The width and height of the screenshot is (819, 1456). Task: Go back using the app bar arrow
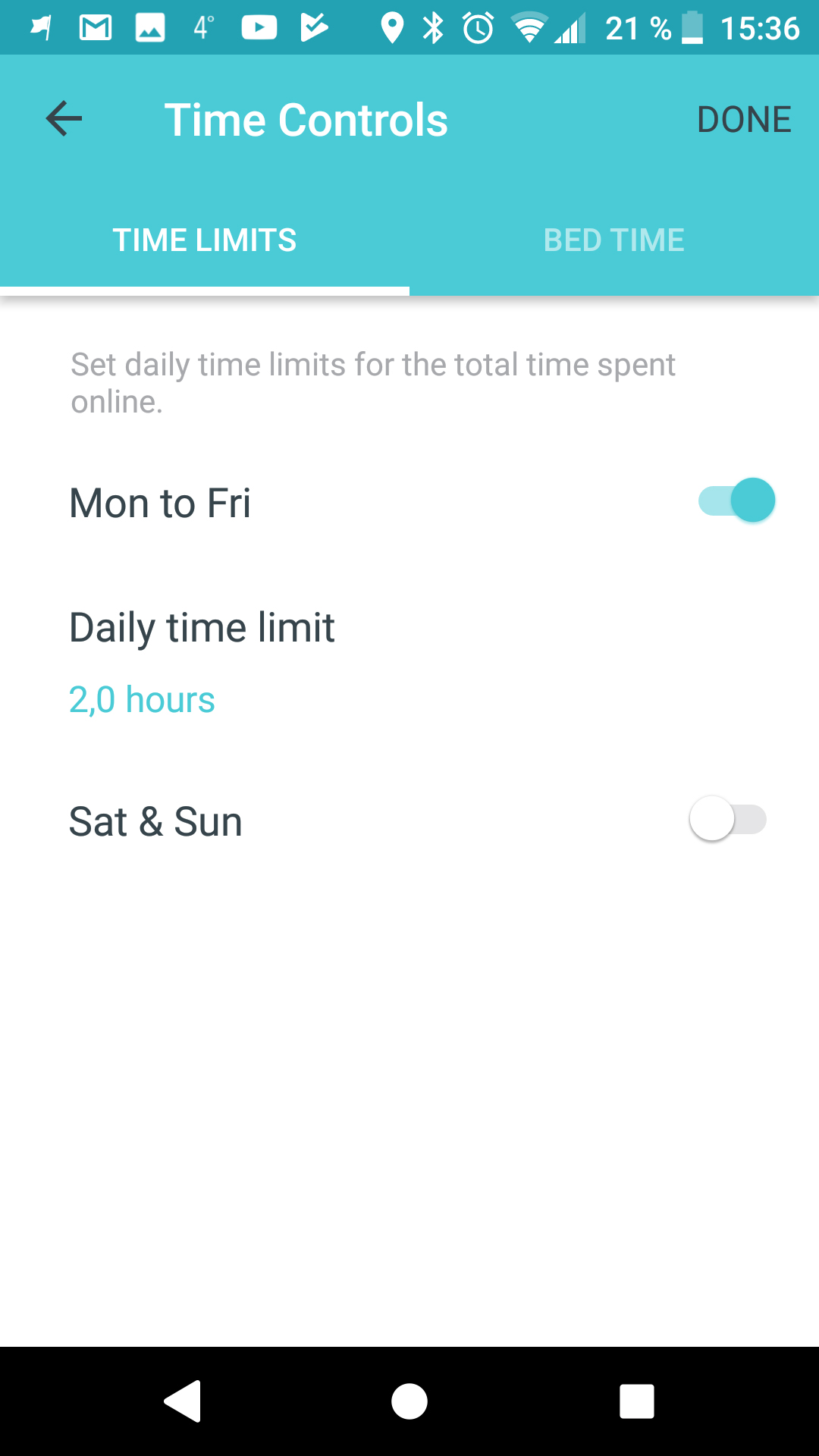(x=64, y=119)
